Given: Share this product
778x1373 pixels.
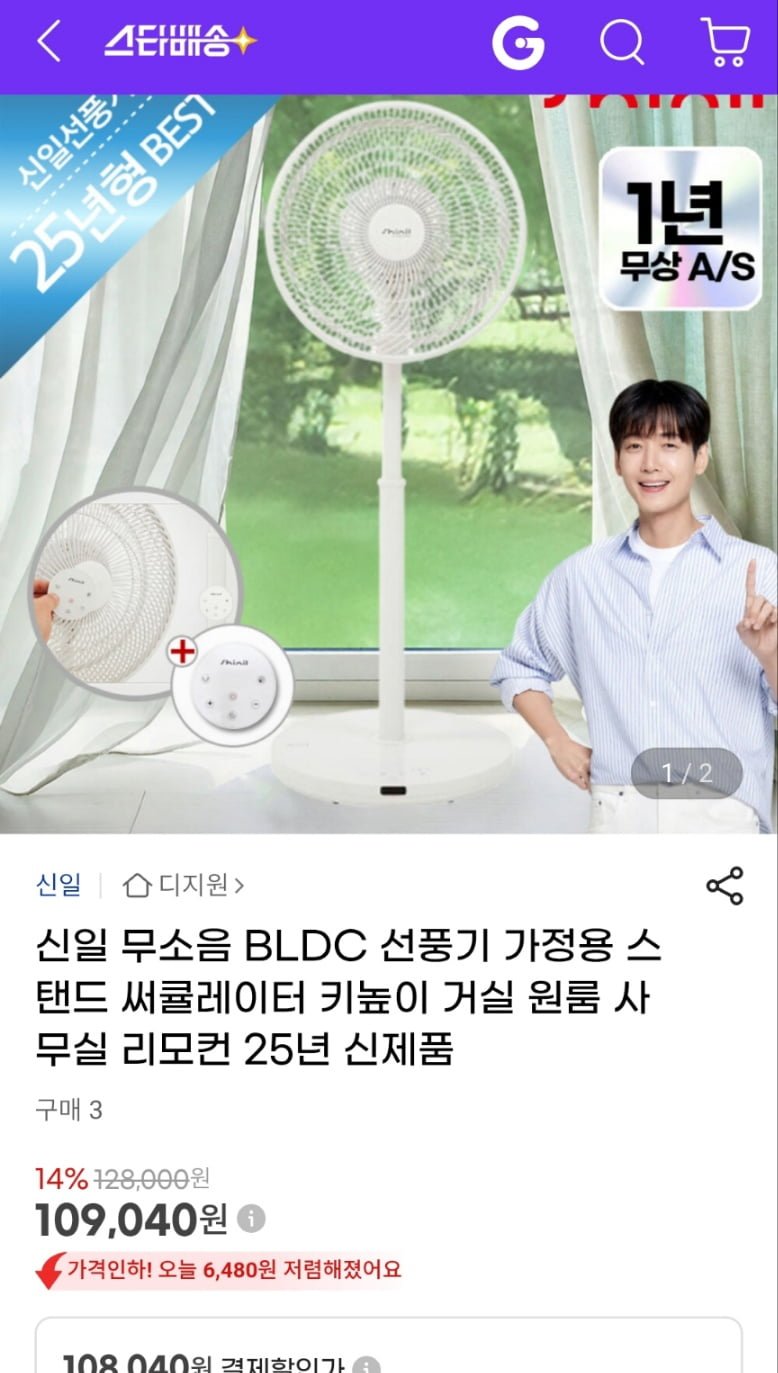Looking at the screenshot, I should [x=725, y=886].
